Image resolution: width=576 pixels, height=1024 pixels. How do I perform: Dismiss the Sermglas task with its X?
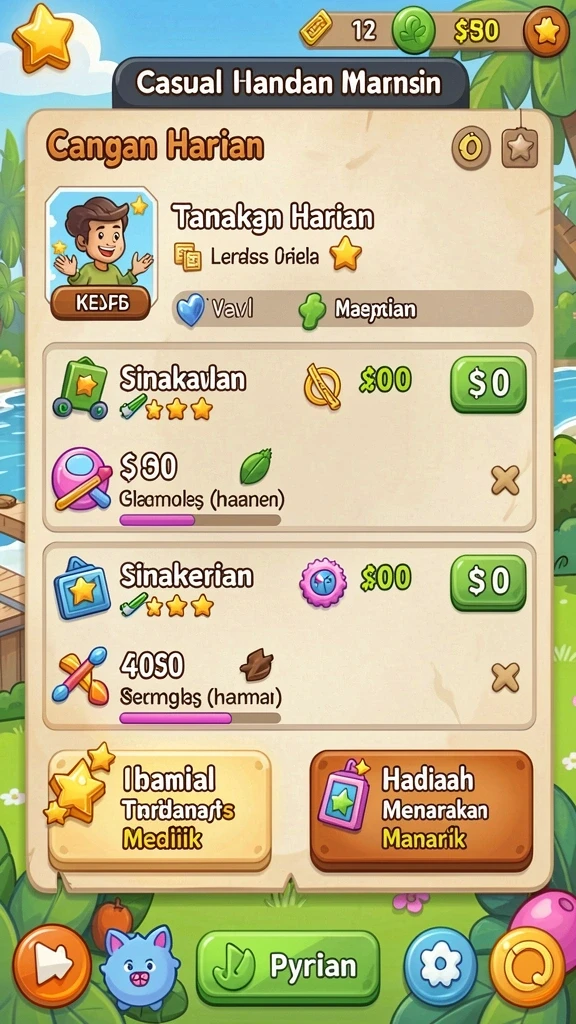coord(505,677)
